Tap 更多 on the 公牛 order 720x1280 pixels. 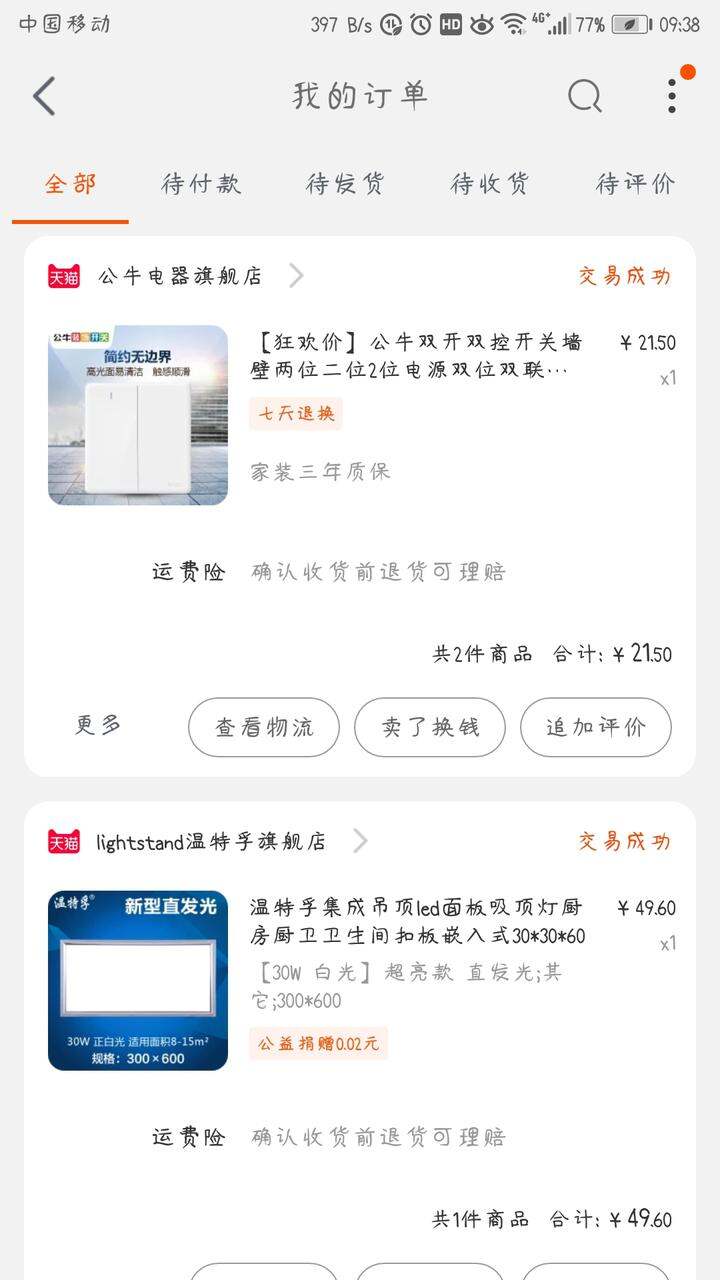98,726
